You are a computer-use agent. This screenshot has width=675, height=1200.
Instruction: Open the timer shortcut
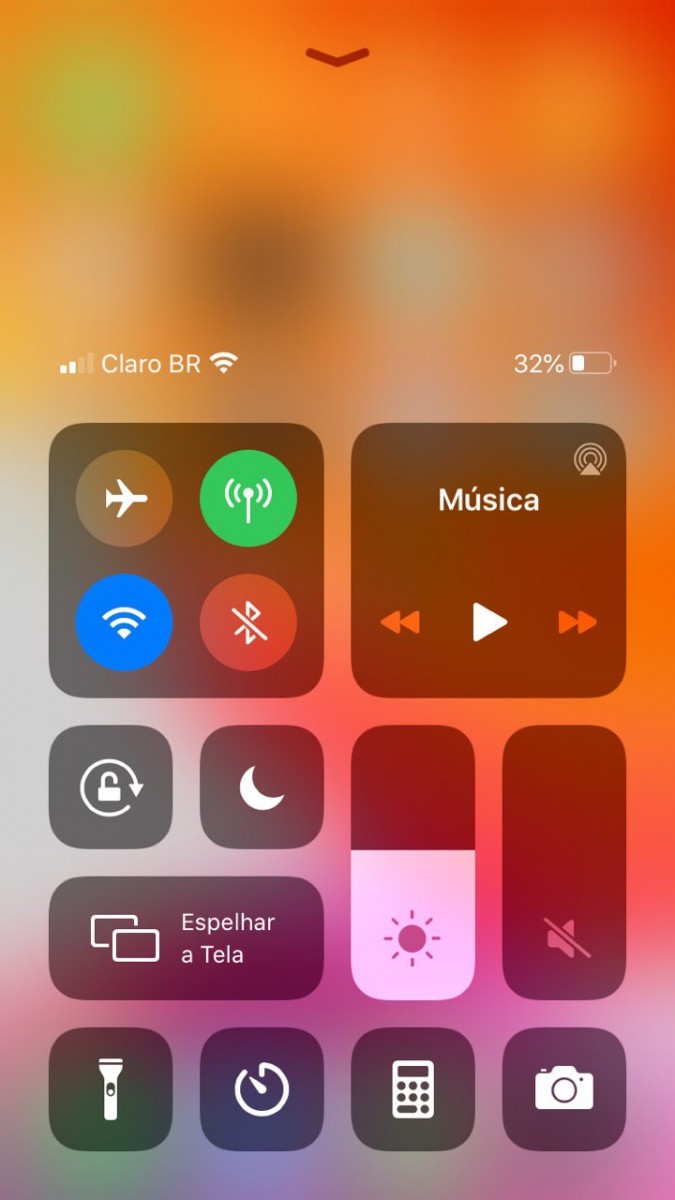[x=262, y=1089]
